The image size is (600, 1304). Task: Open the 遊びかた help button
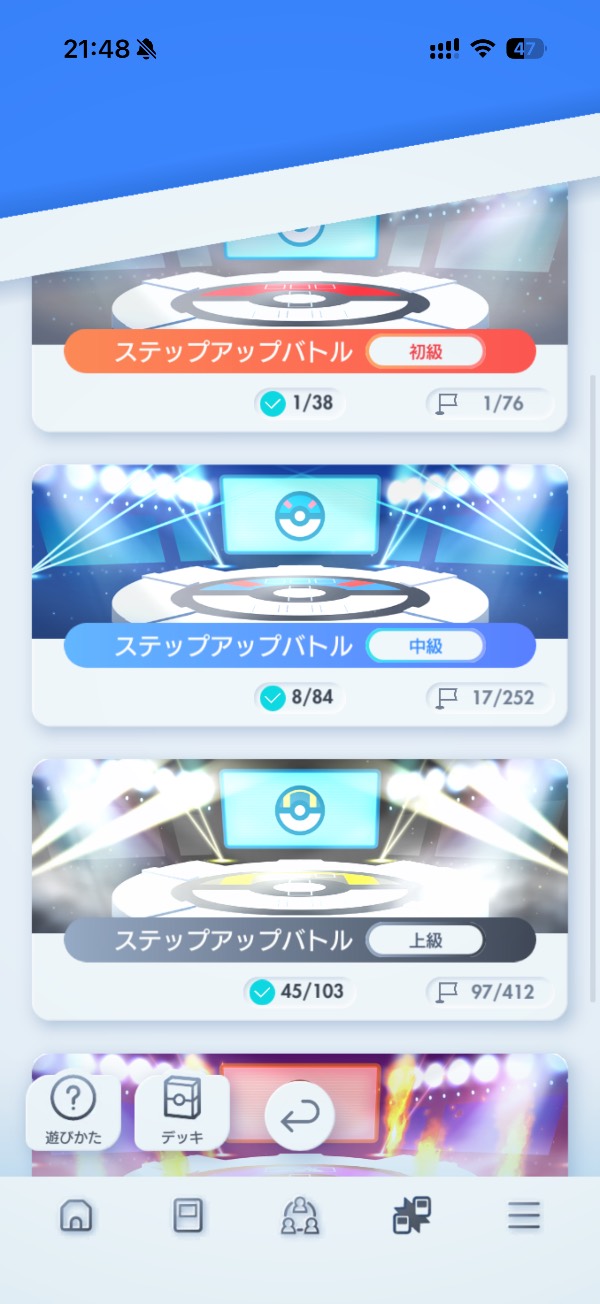tap(73, 1113)
